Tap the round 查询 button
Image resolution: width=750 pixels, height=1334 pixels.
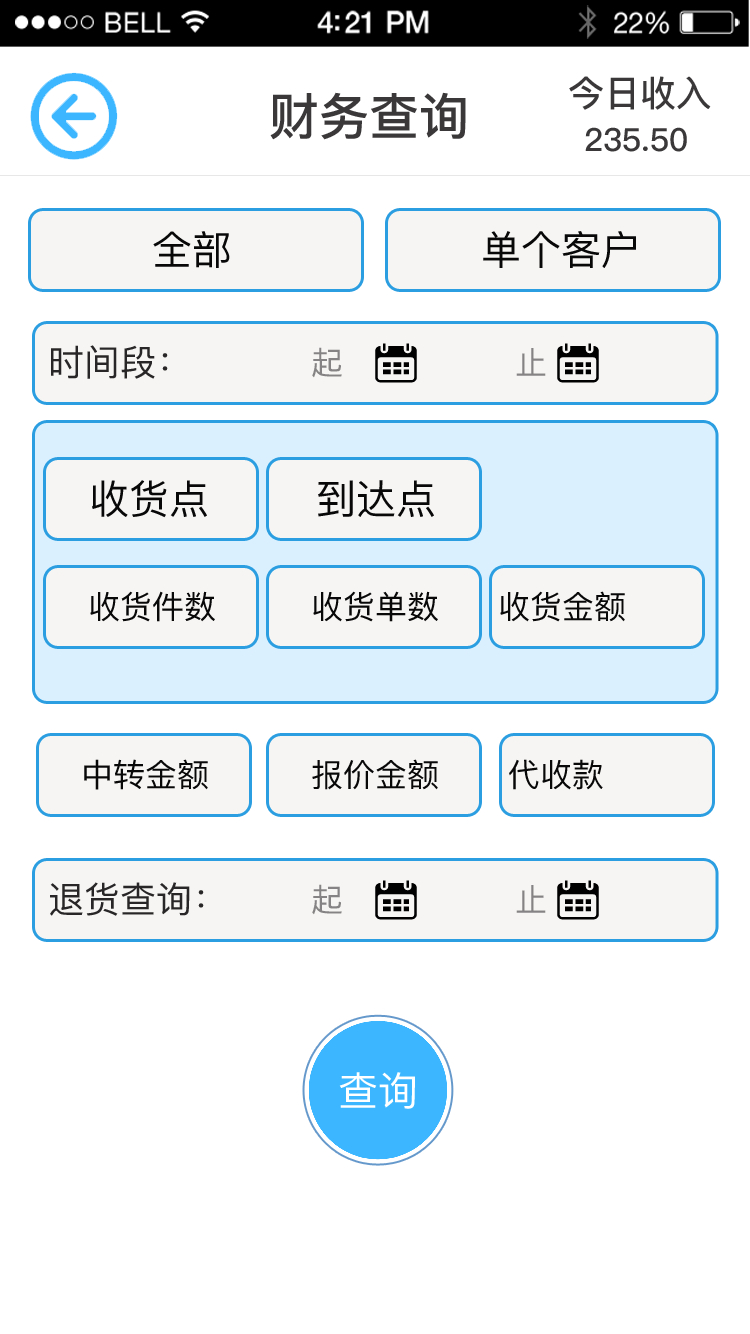[x=378, y=1090]
